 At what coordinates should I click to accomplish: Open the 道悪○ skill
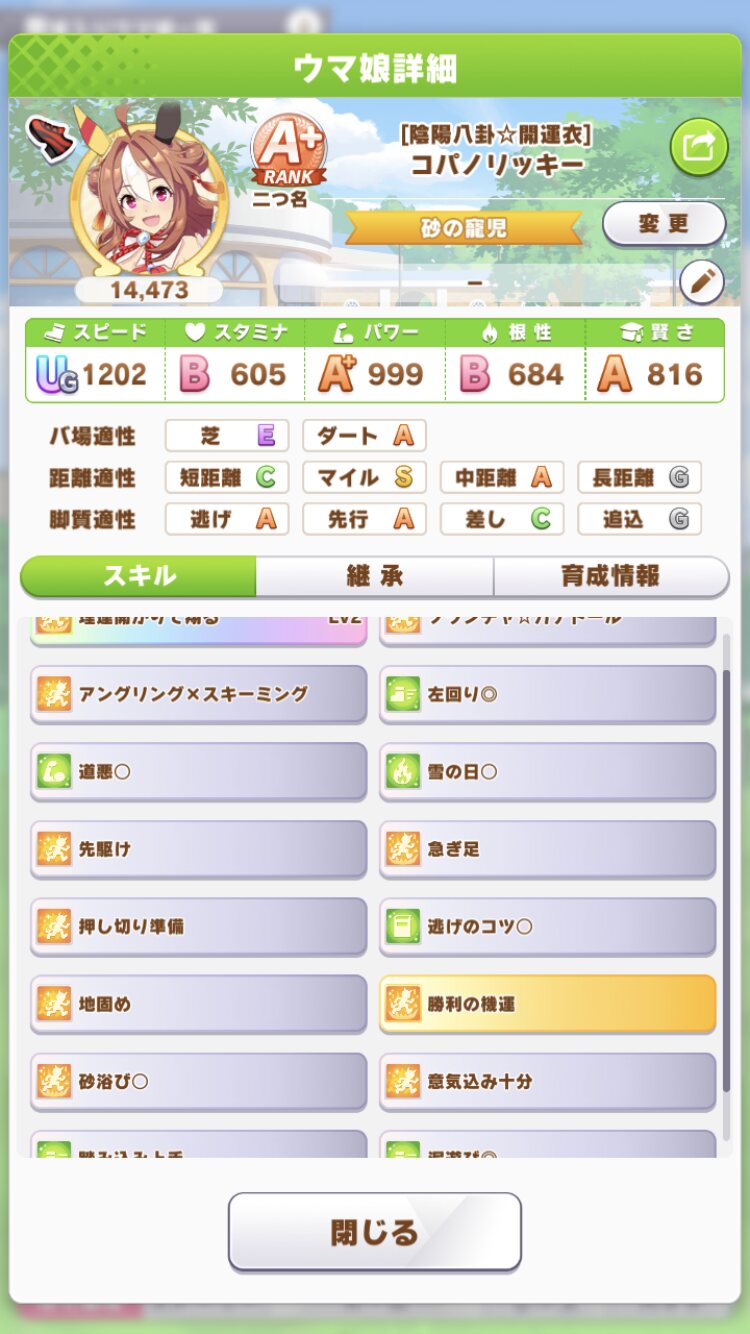(x=198, y=772)
